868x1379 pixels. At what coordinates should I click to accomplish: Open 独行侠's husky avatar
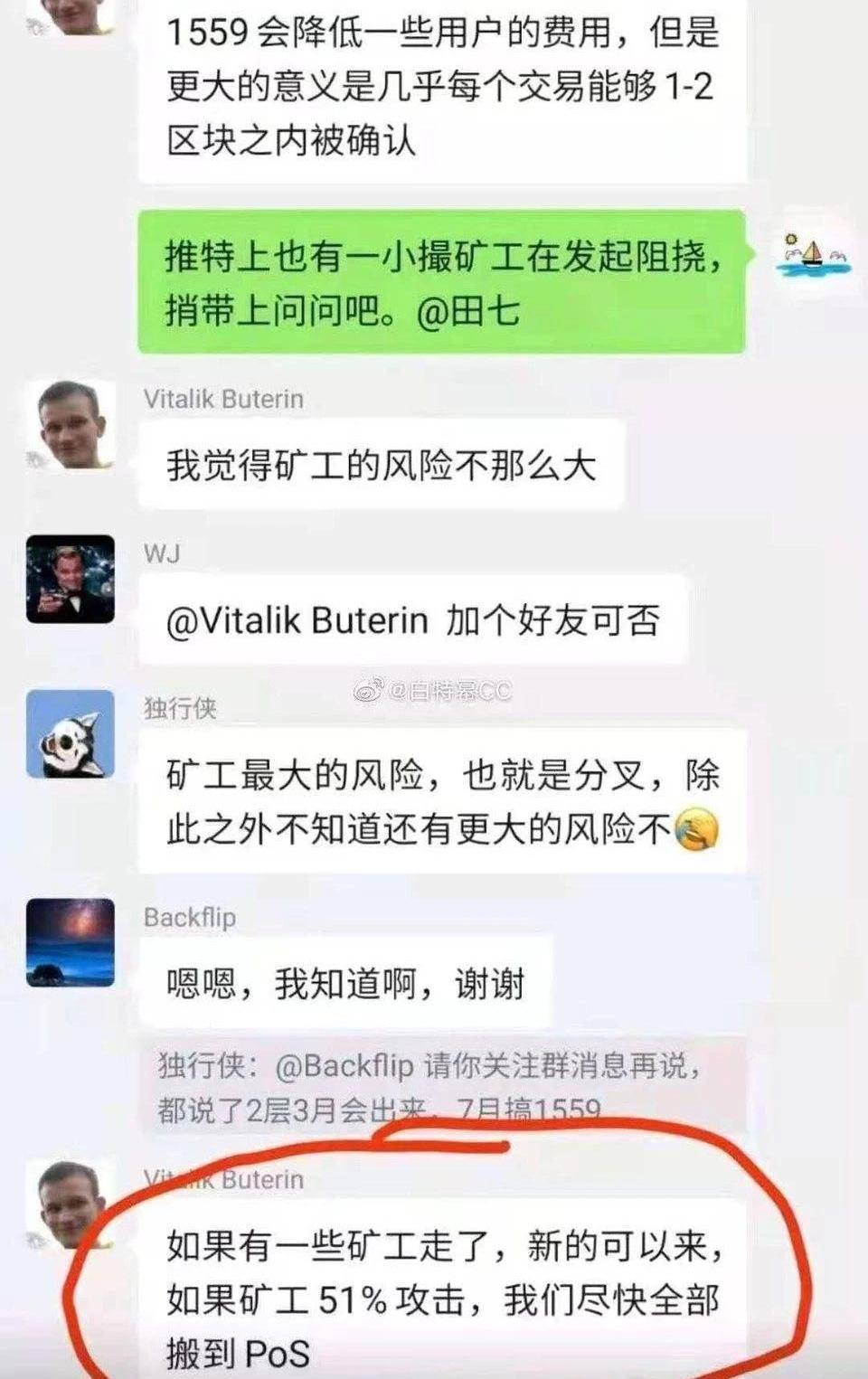tap(71, 734)
